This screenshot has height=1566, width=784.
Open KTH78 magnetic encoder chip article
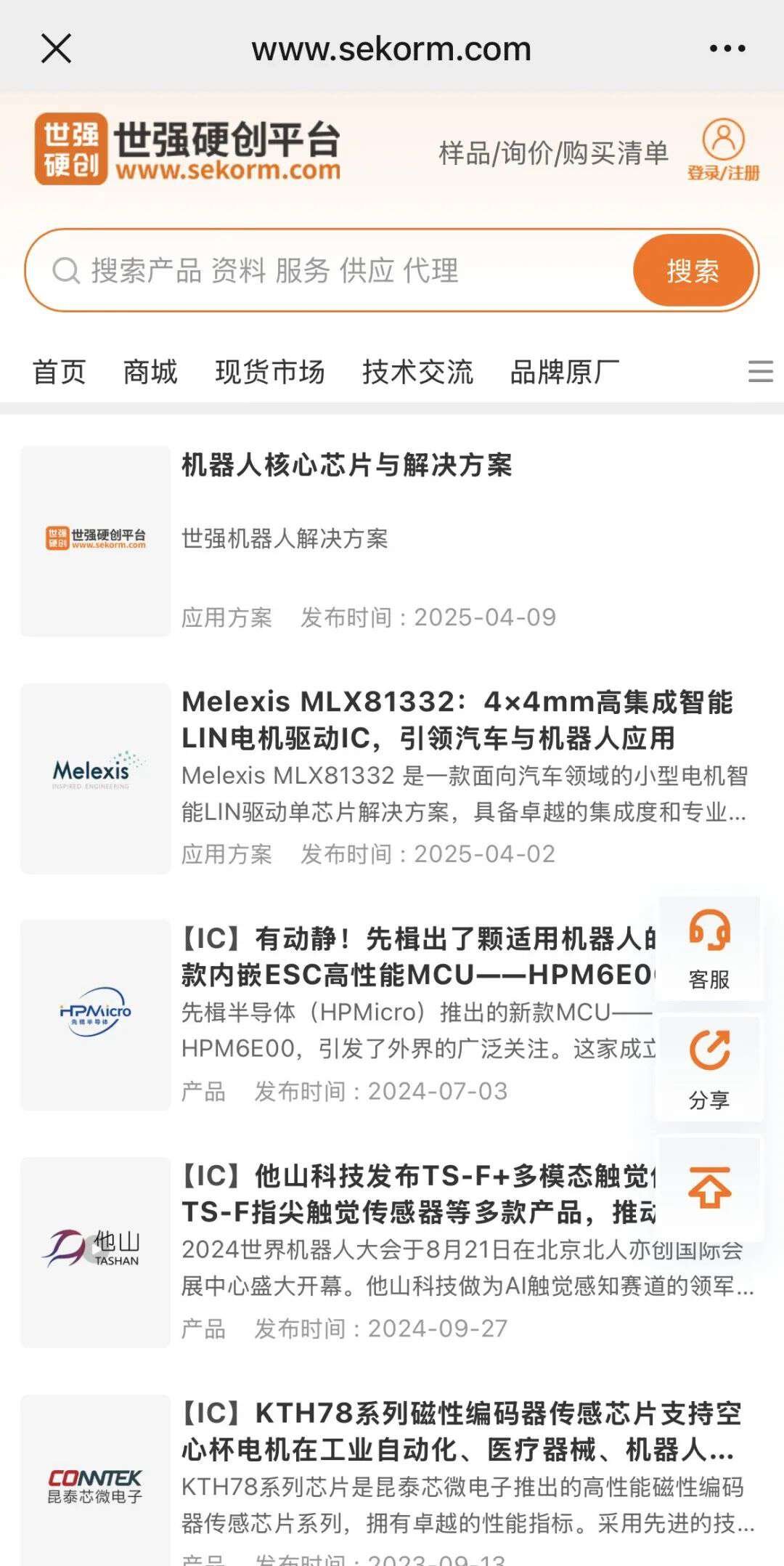461,1432
